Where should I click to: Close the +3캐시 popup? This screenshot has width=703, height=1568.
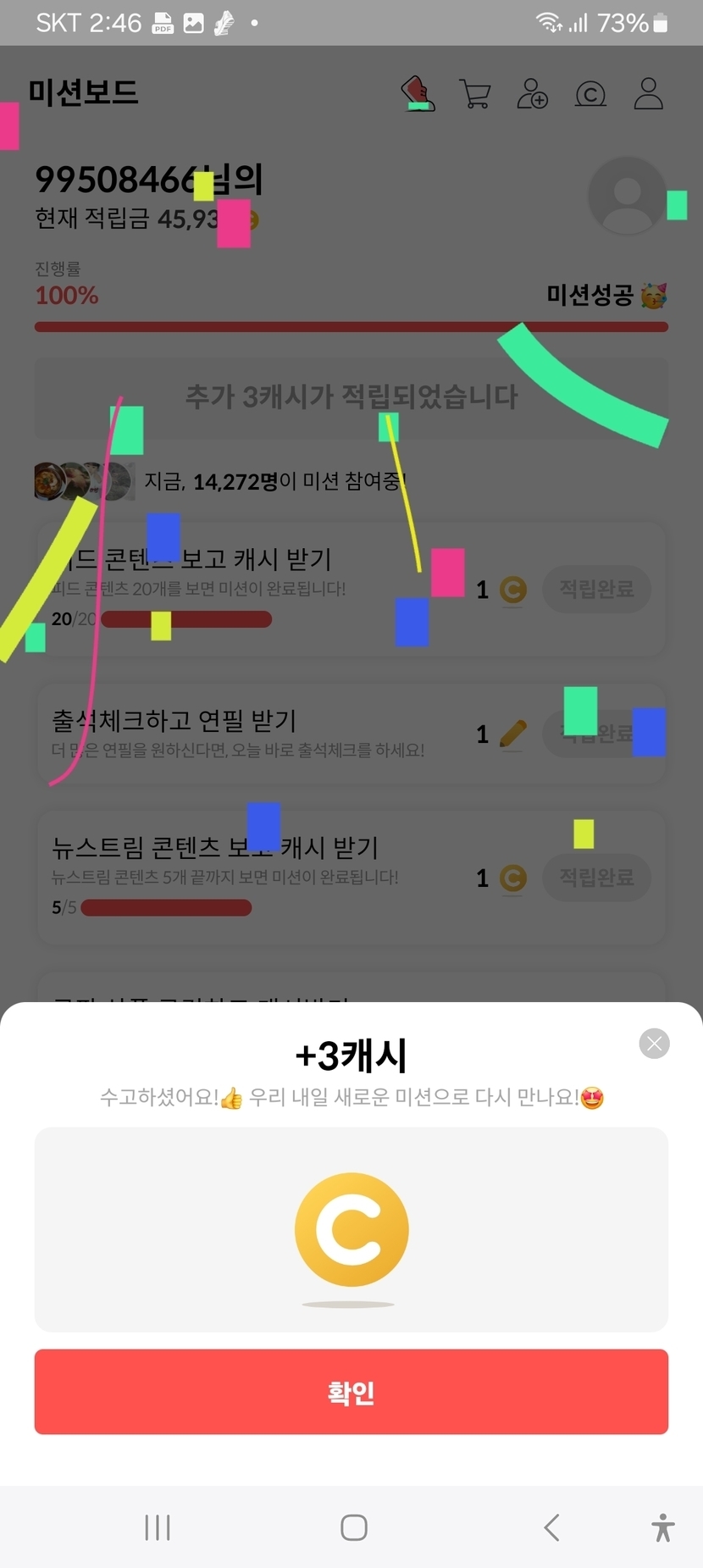point(654,1044)
